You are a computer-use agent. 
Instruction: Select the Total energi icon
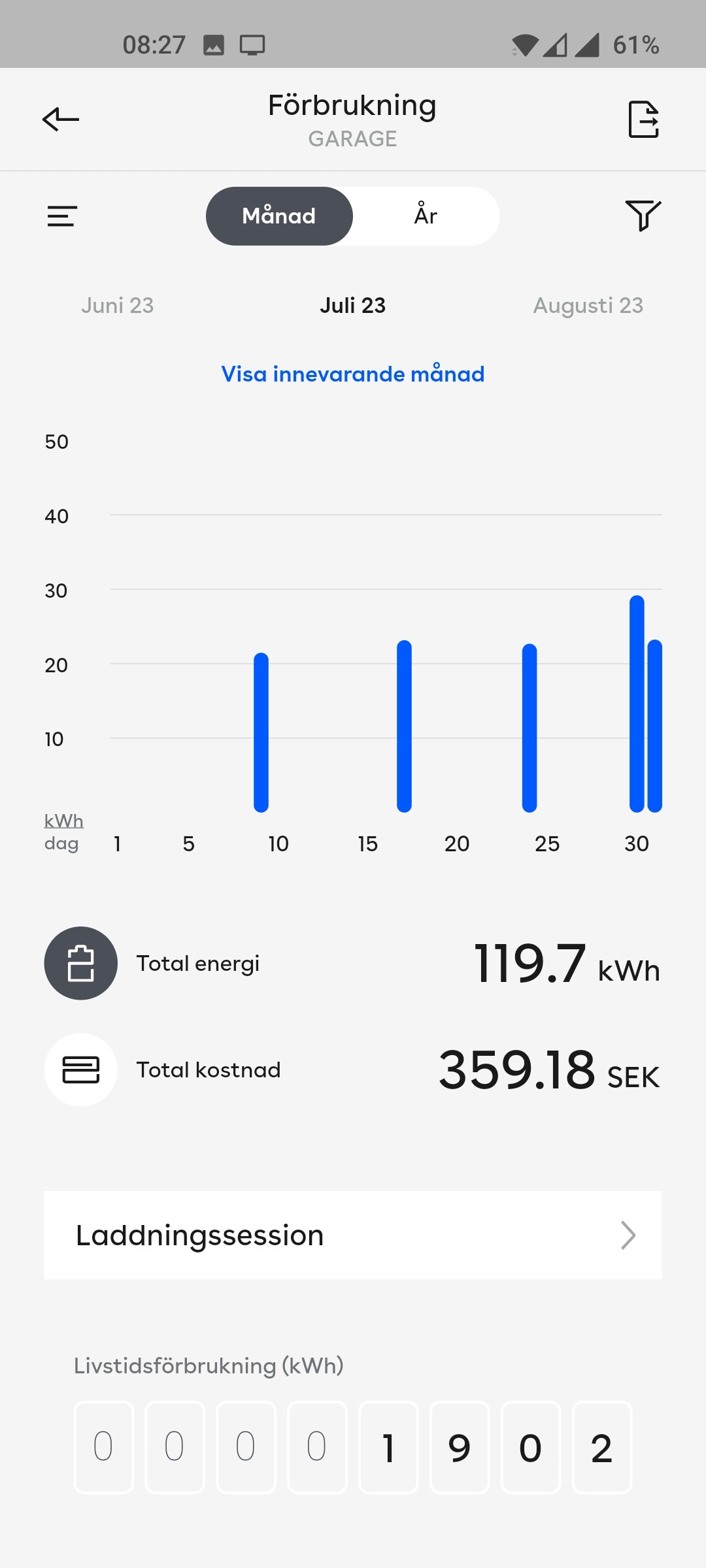(81, 963)
